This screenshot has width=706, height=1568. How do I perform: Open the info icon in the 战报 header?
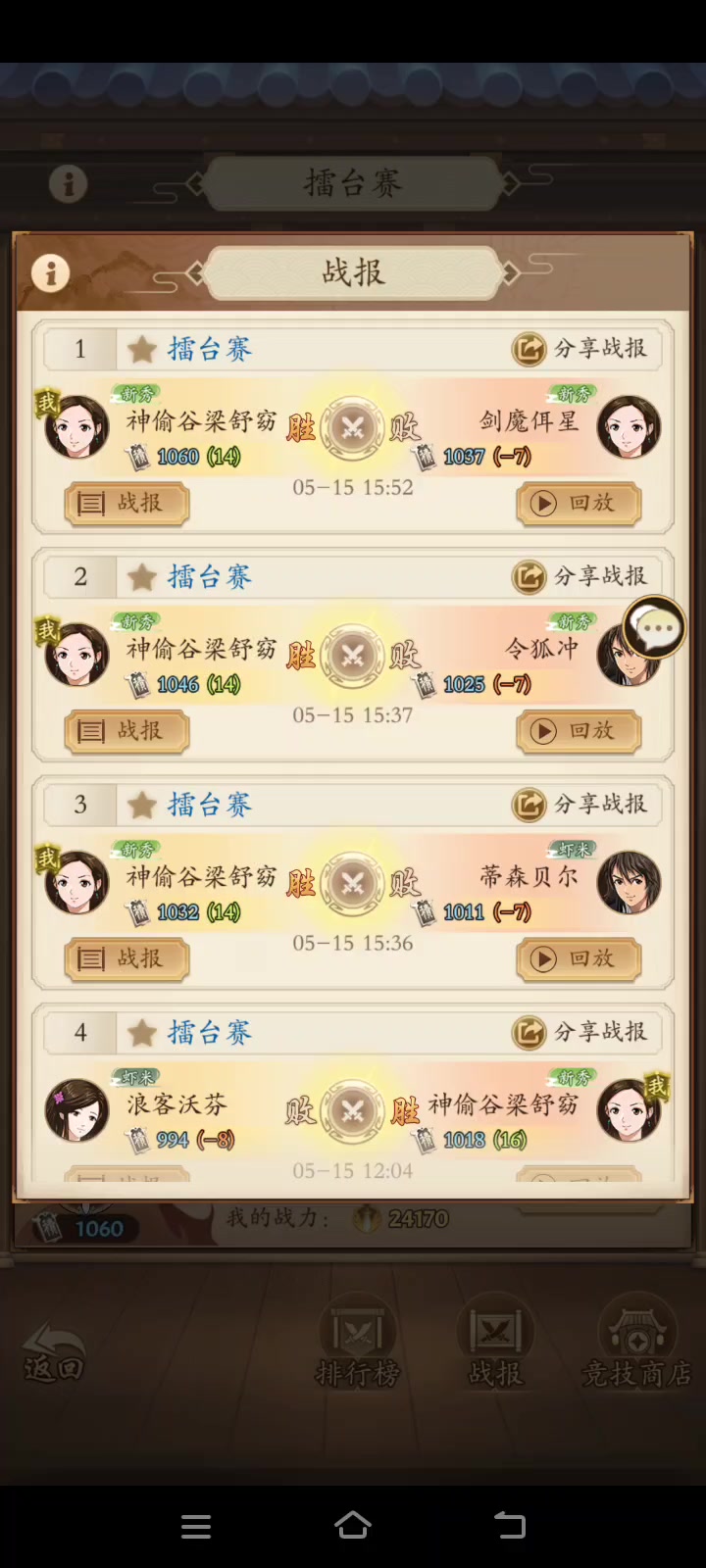pos(50,272)
